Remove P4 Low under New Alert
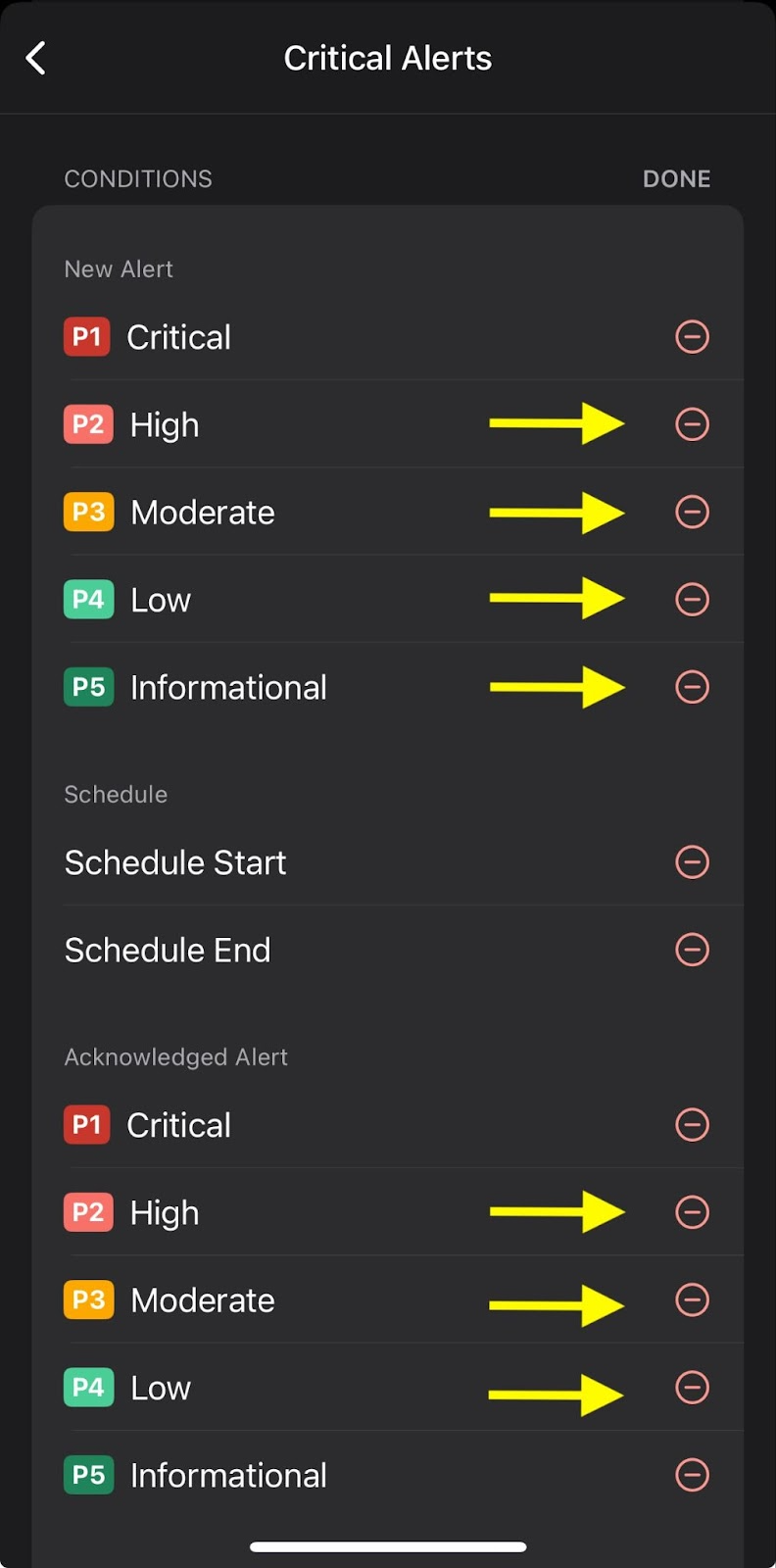Screen dimensions: 776x1568 tap(692, 599)
